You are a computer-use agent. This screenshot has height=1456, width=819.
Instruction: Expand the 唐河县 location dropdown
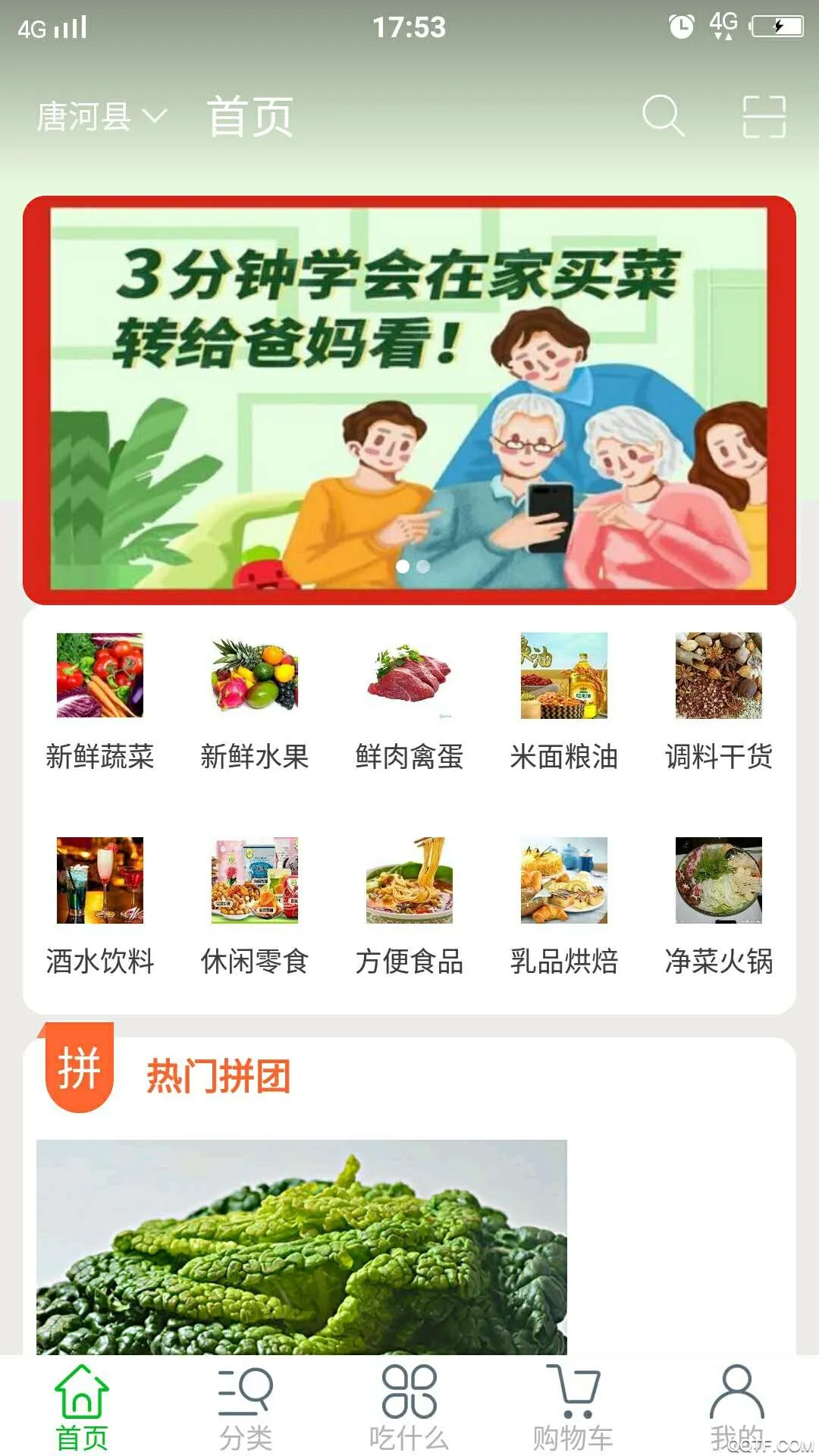click(101, 117)
